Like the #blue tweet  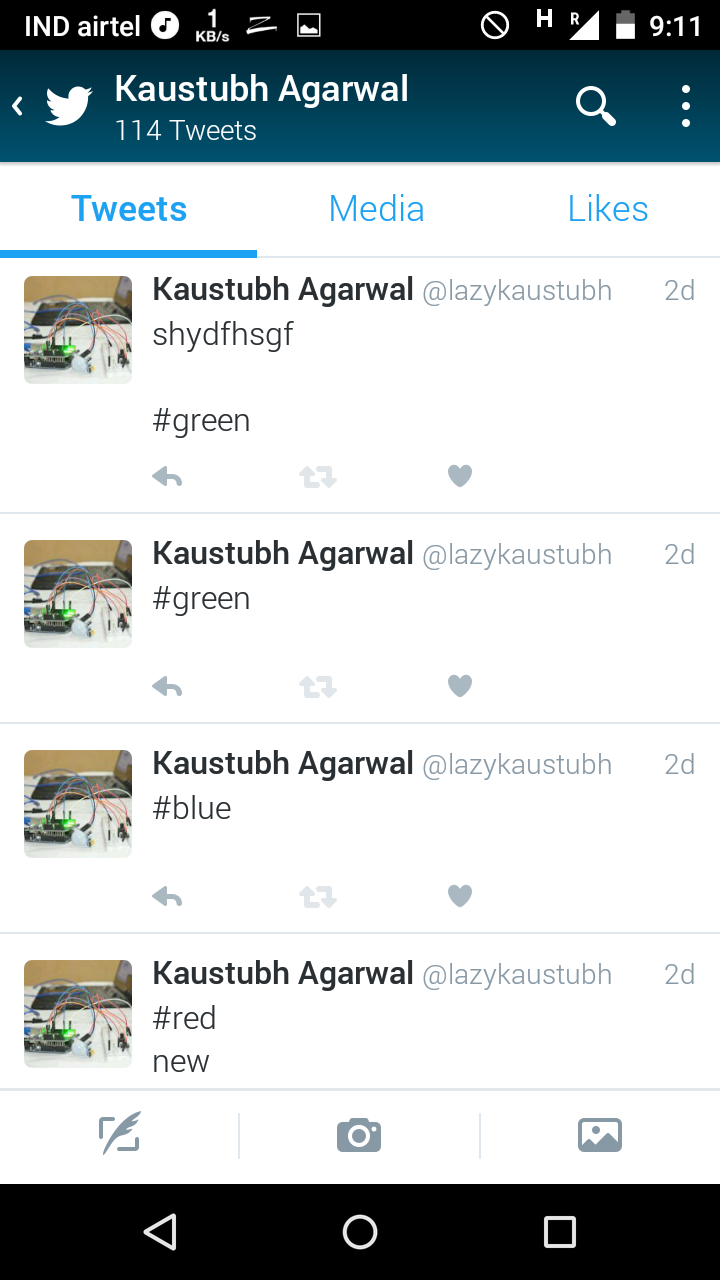pos(459,896)
